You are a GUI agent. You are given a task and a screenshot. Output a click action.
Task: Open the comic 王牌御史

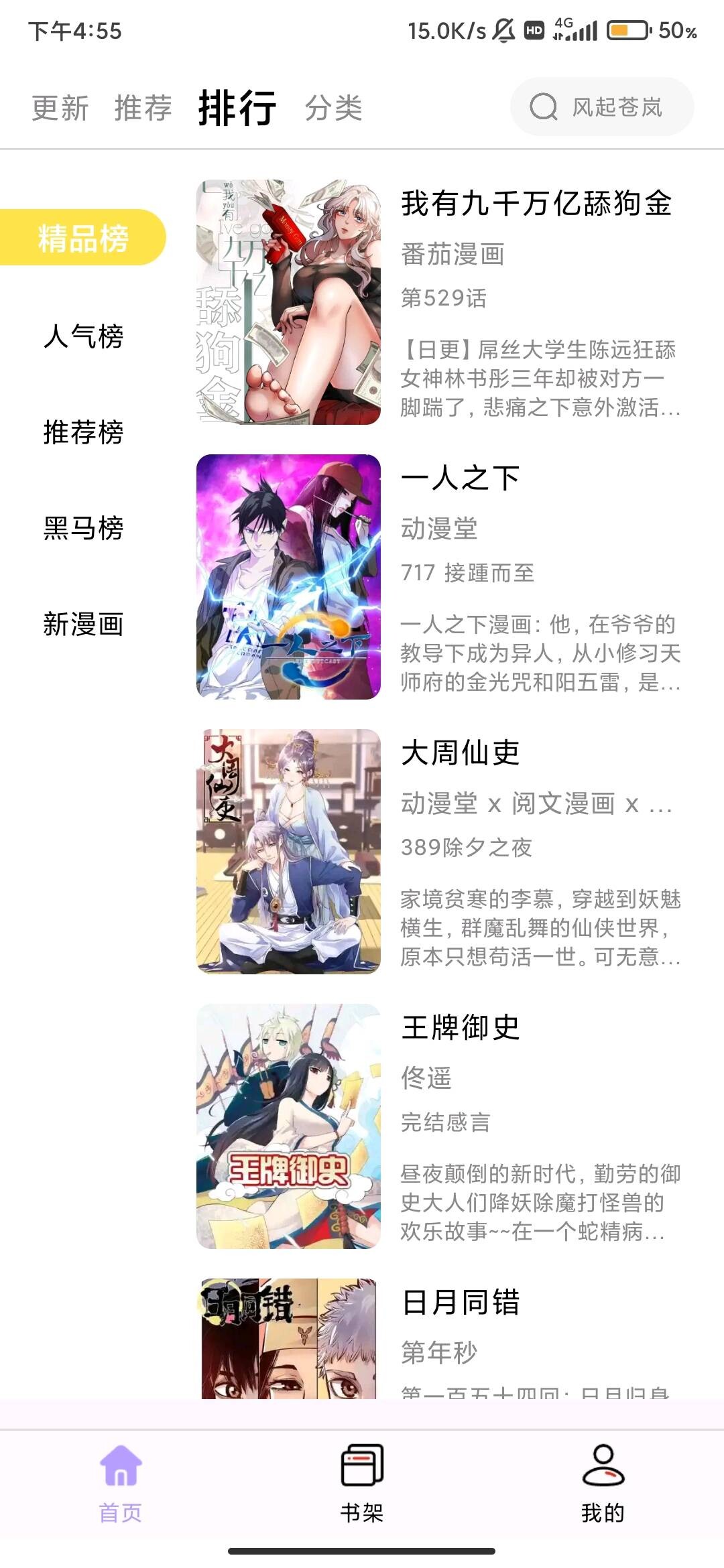tap(439, 1127)
